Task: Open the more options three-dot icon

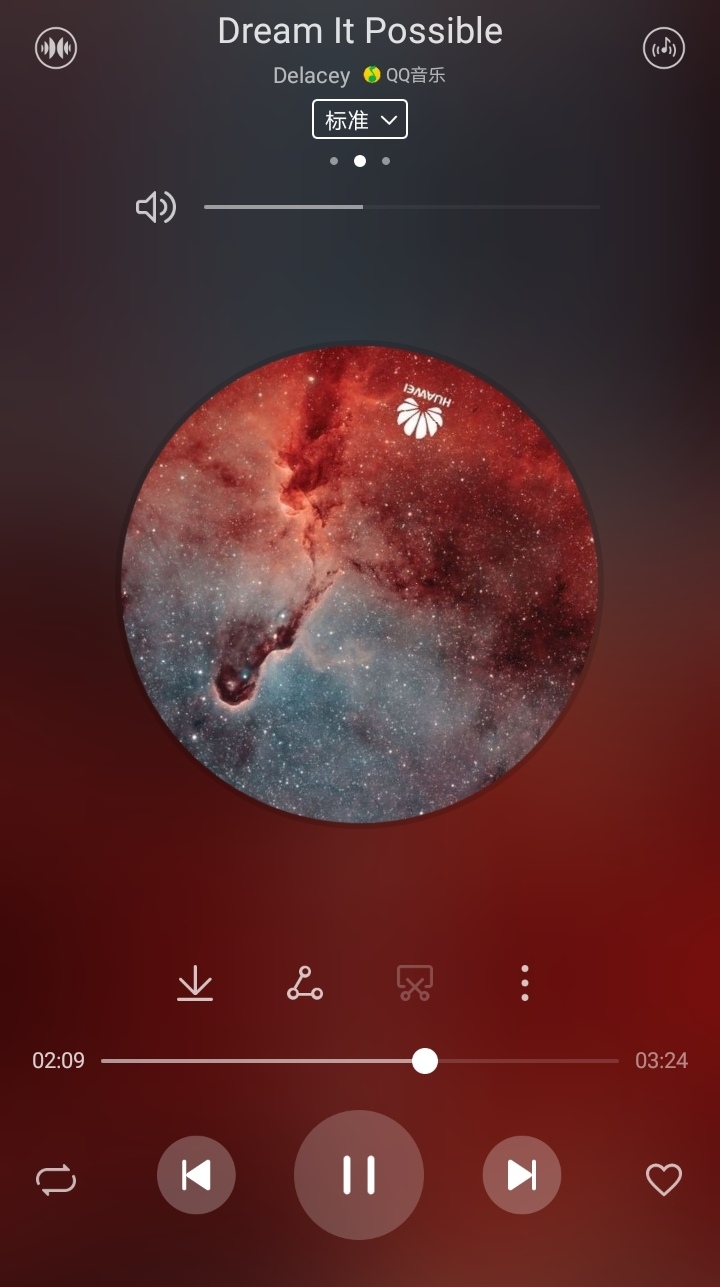Action: [524, 984]
